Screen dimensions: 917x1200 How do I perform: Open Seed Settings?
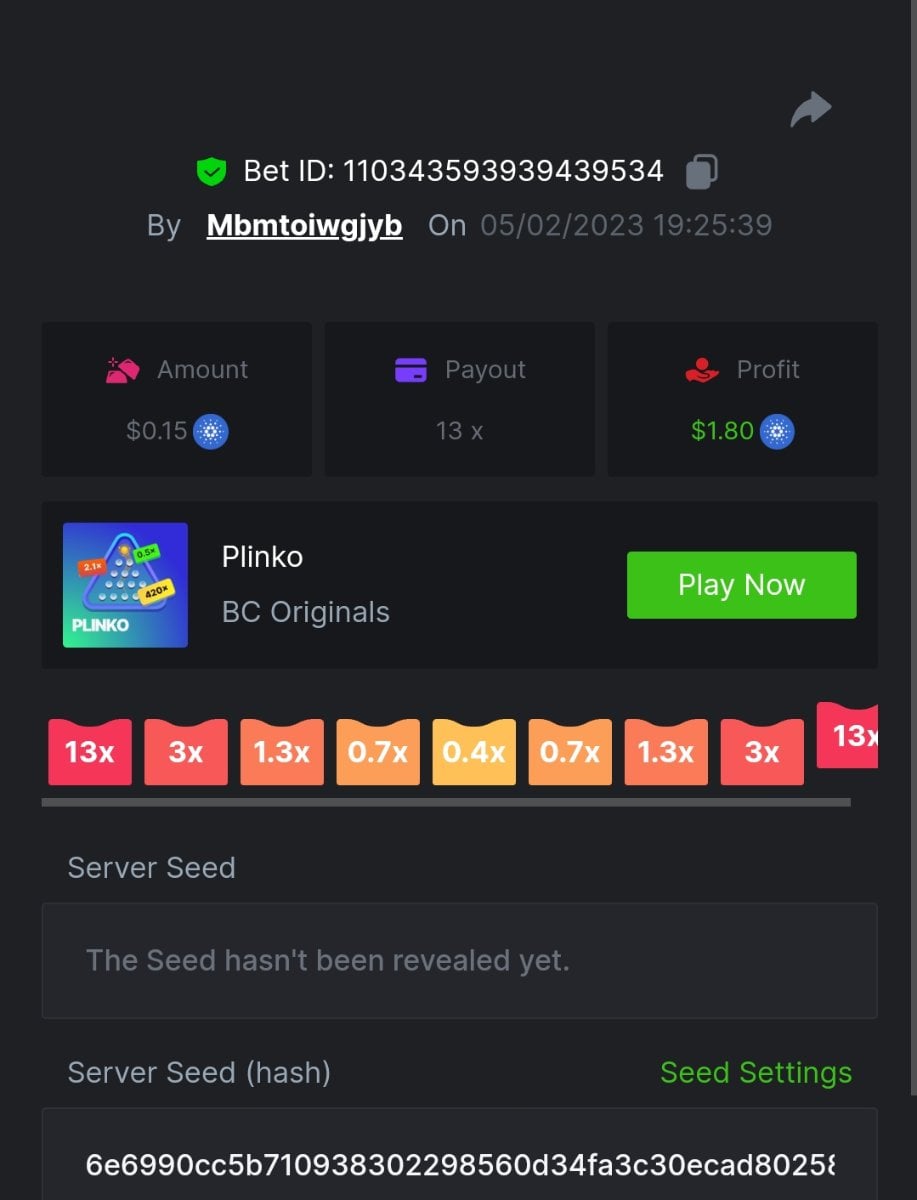click(755, 1073)
